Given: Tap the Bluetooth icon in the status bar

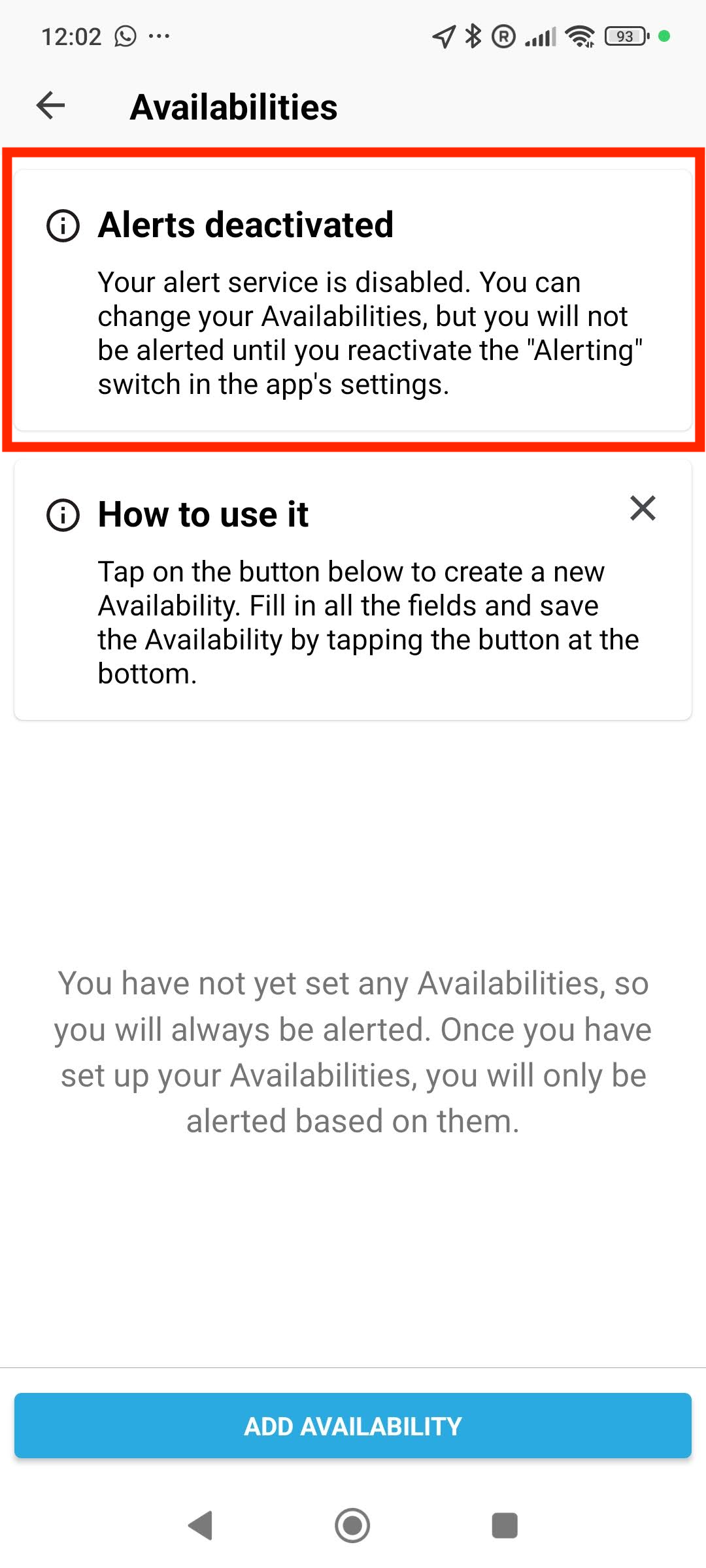Looking at the screenshot, I should click(472, 36).
